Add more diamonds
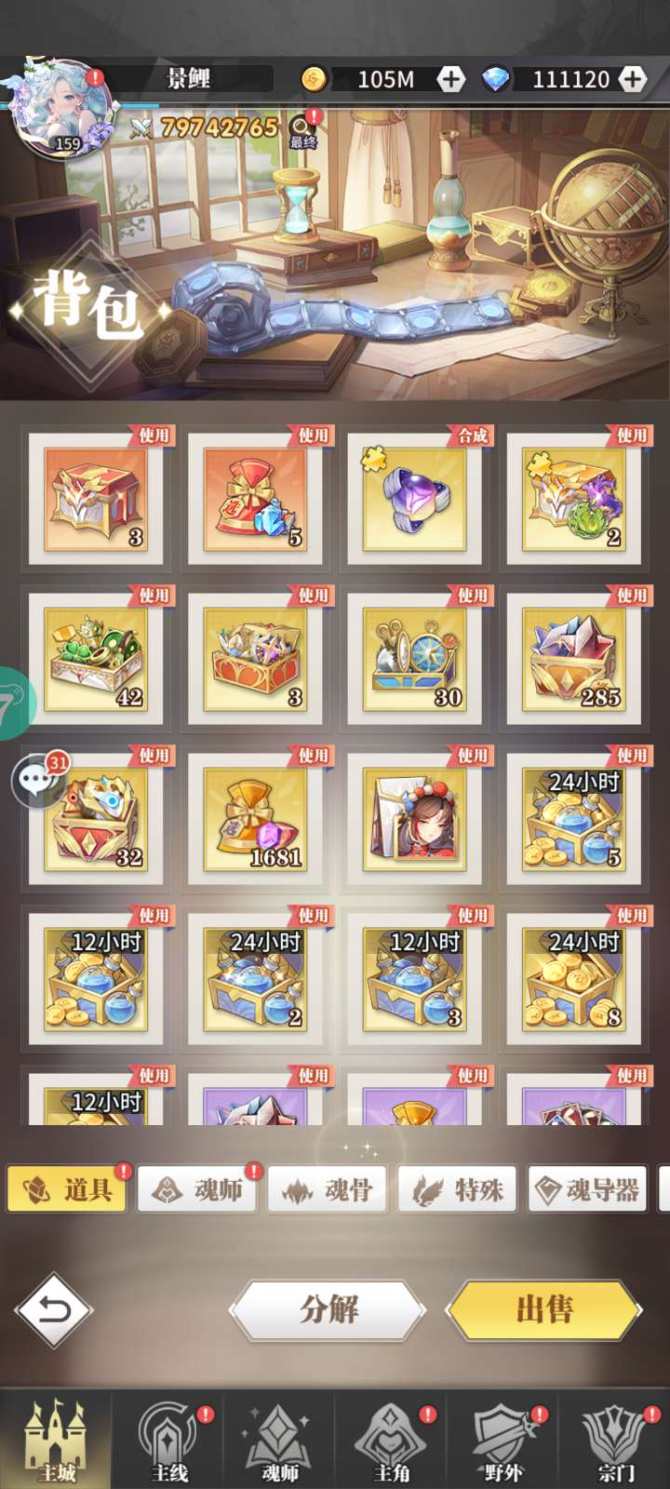Screen dimensions: 670x1489 (x=632, y=79)
